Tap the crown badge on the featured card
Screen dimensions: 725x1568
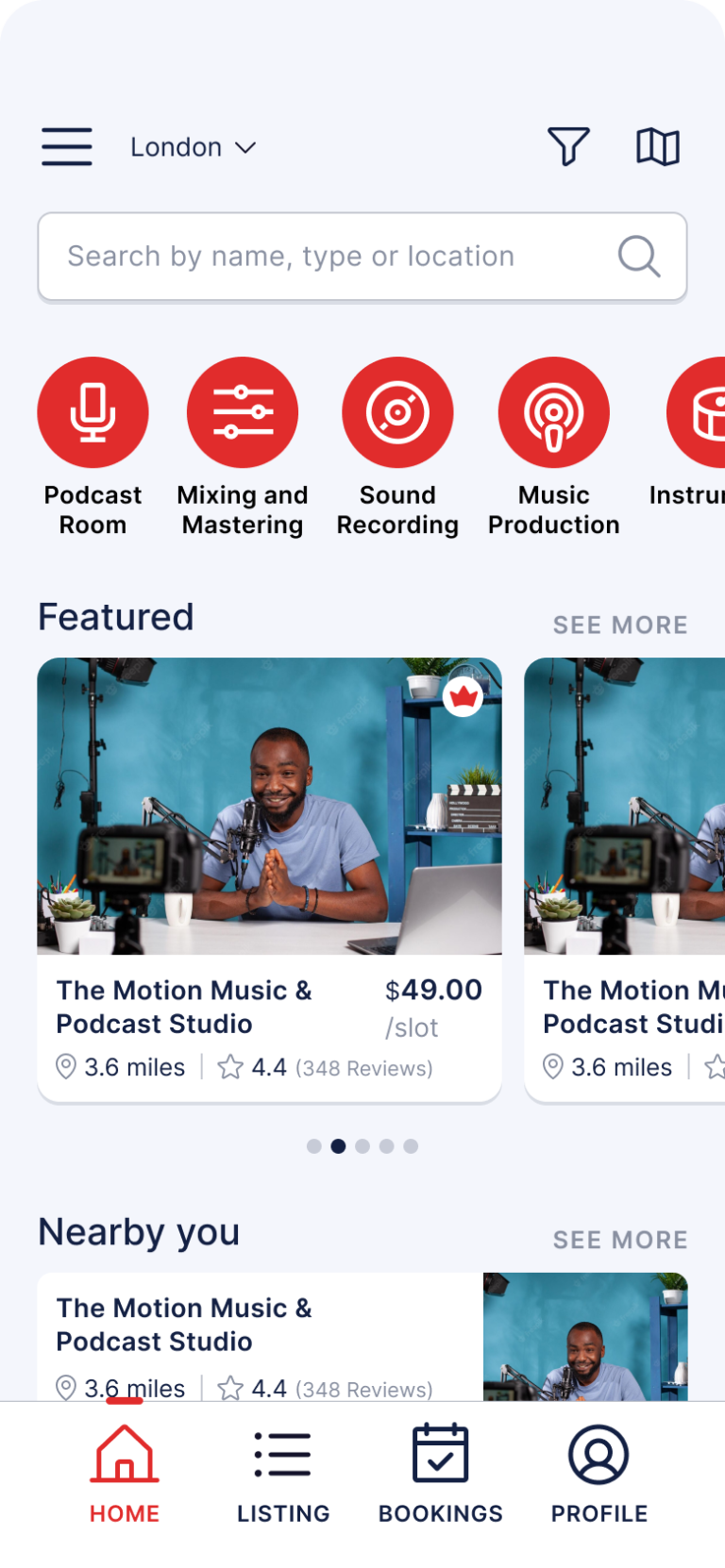[463, 697]
